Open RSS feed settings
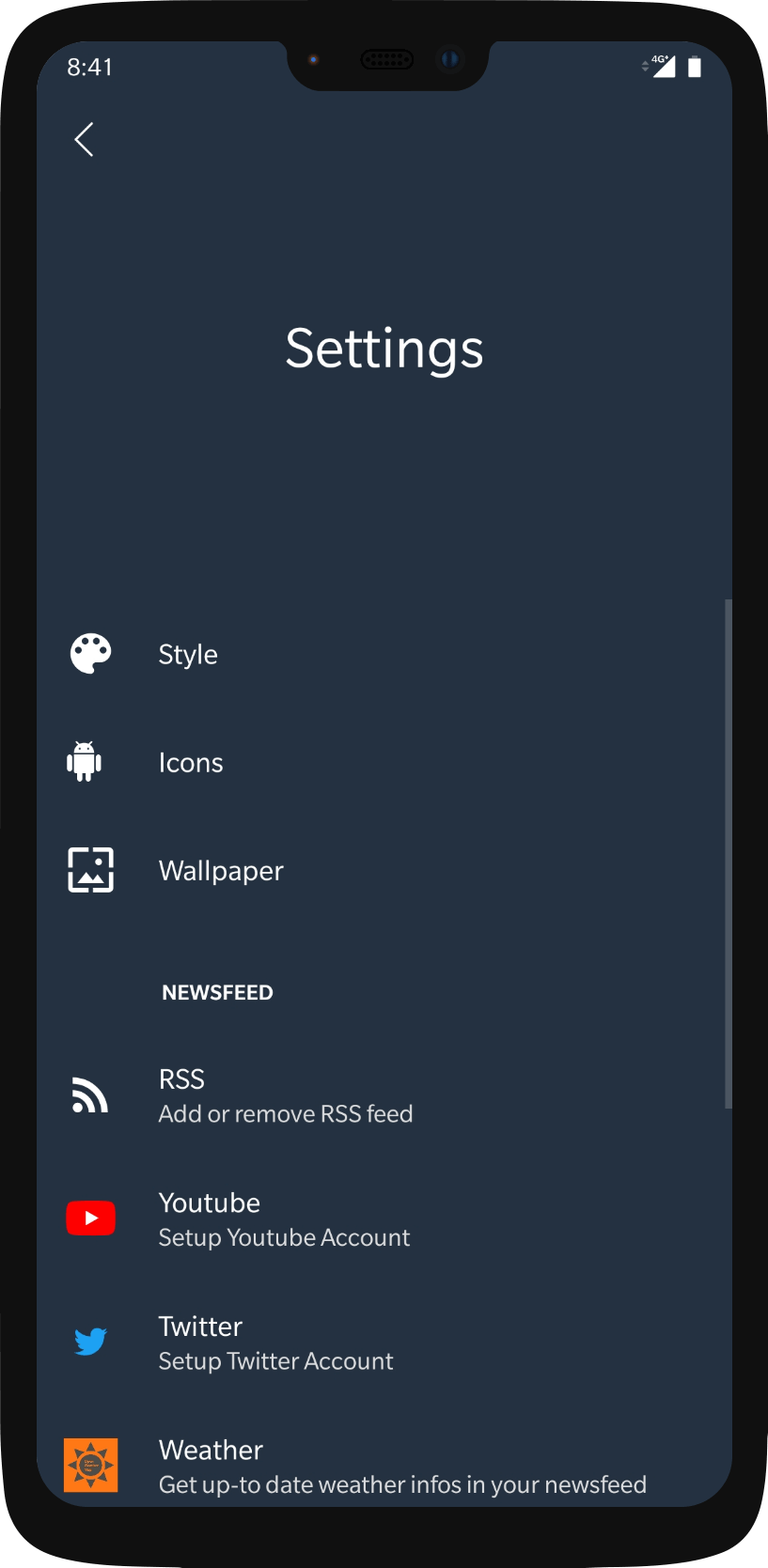This screenshot has height=1568, width=768. [x=384, y=1095]
